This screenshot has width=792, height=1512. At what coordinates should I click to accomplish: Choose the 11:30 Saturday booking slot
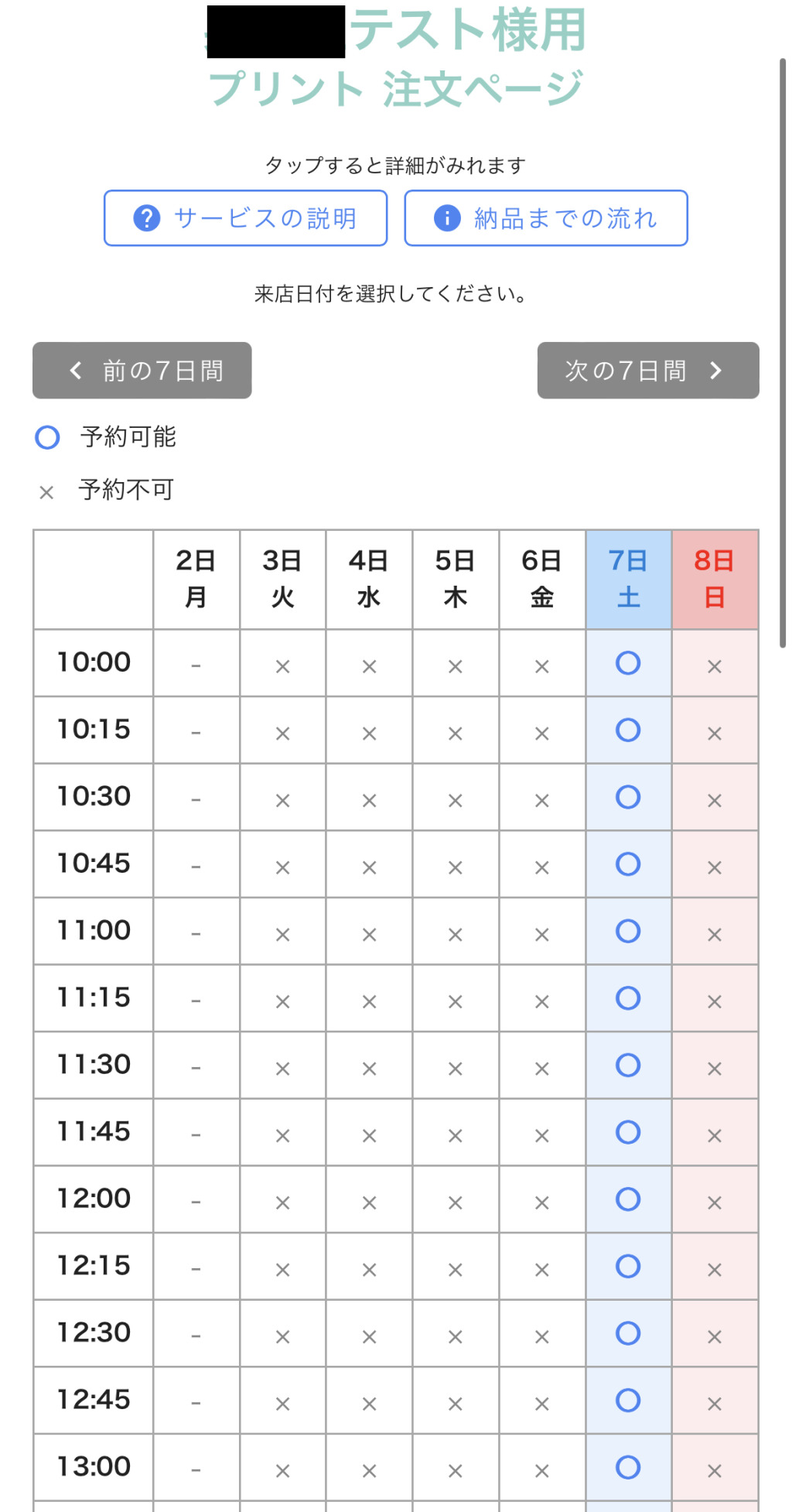click(628, 1065)
